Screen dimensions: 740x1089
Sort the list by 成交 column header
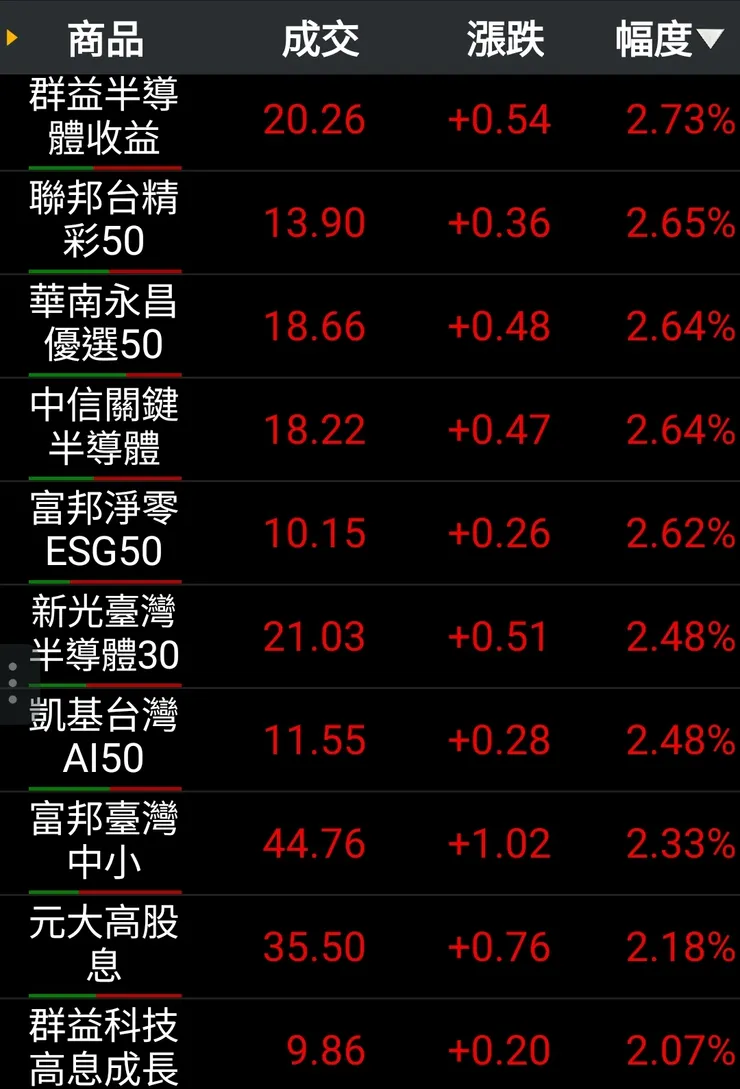point(320,39)
